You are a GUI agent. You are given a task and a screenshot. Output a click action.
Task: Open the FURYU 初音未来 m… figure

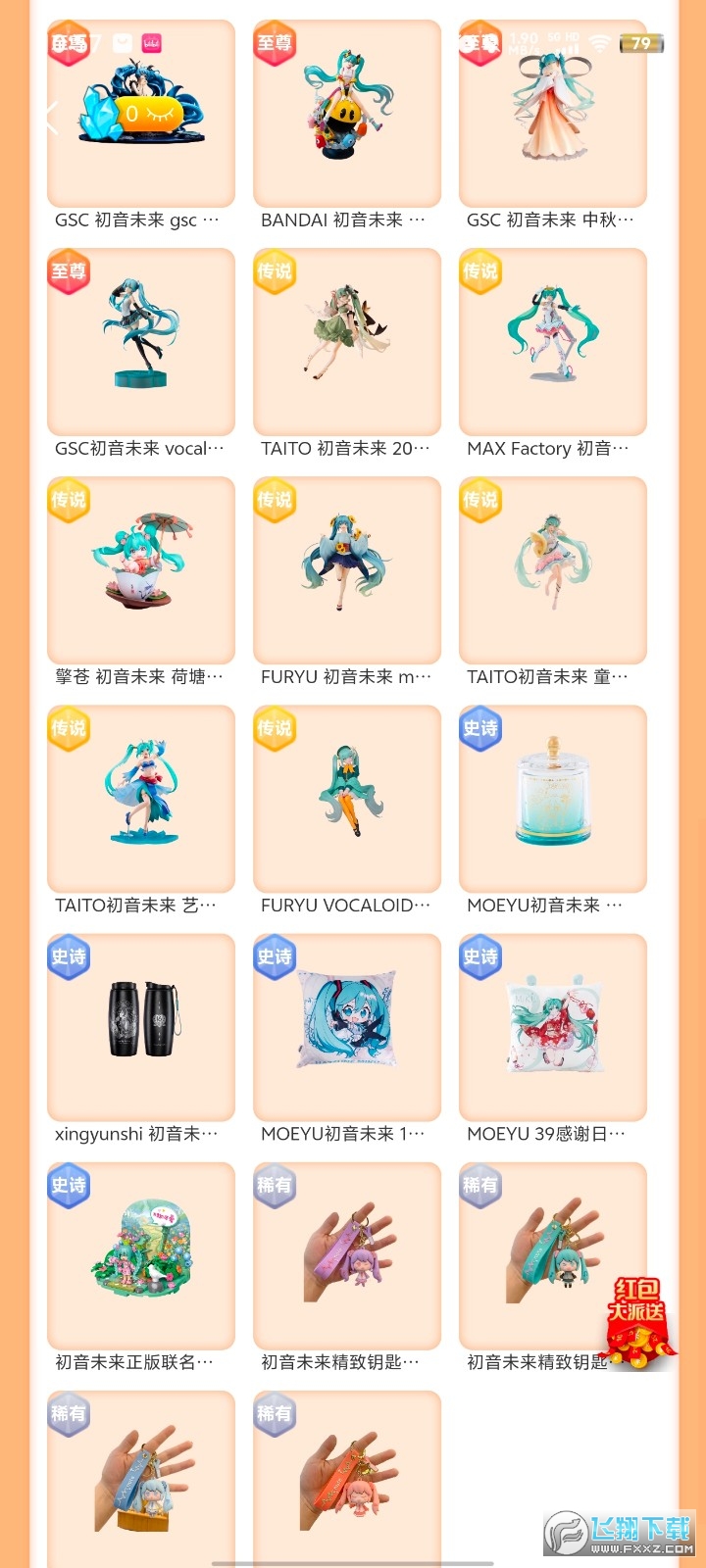coord(347,571)
